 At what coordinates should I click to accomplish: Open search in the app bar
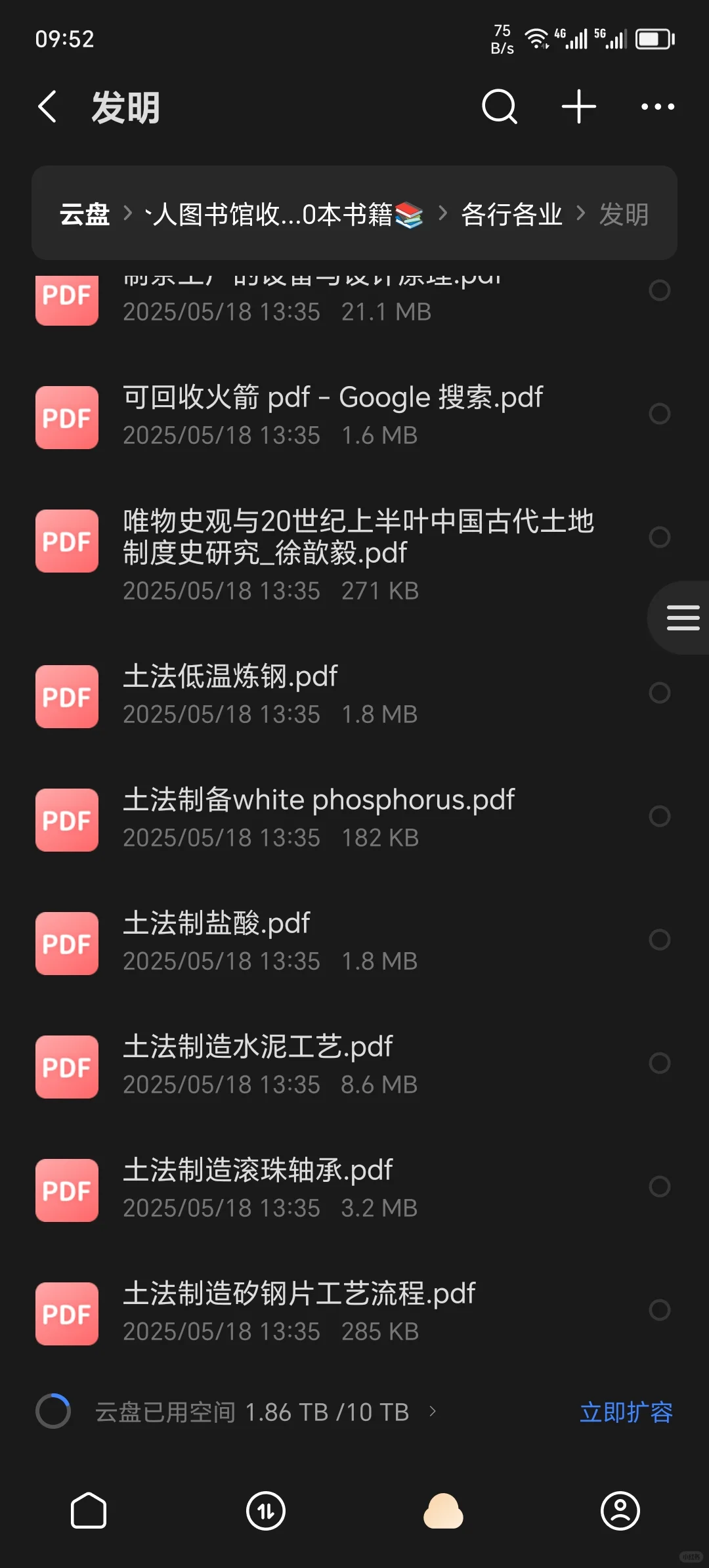pos(500,107)
